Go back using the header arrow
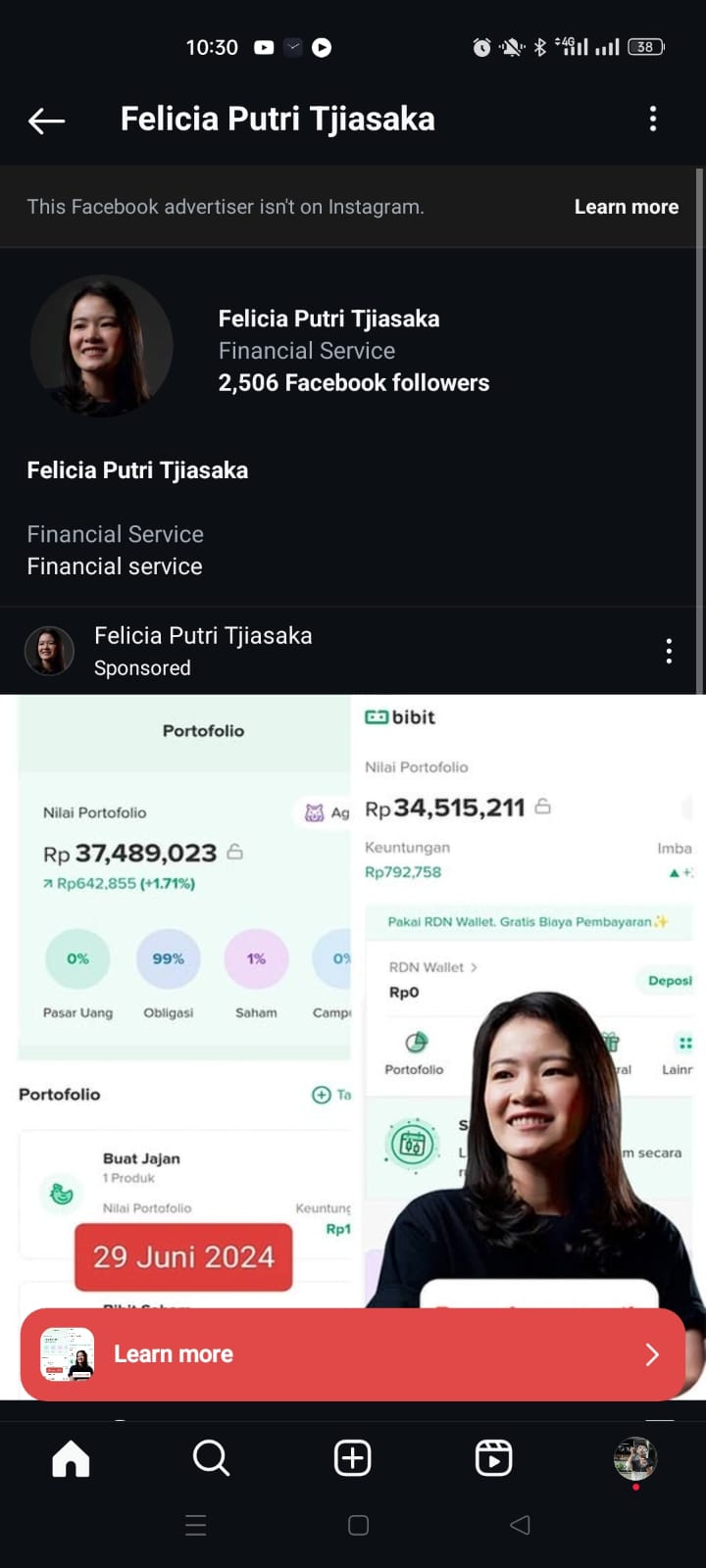The image size is (706, 1568). pyautogui.click(x=46, y=121)
